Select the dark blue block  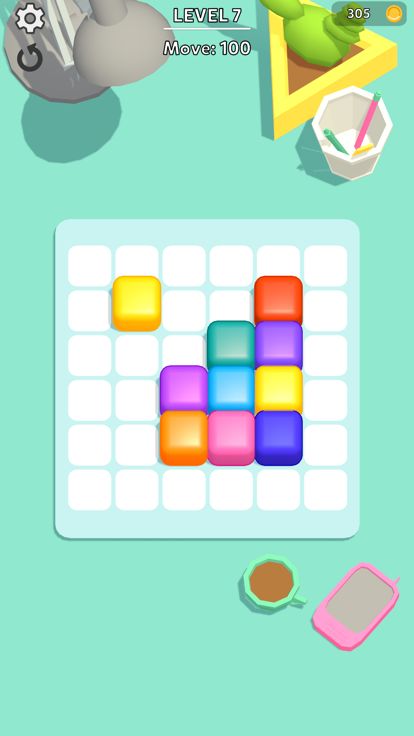click(279, 438)
